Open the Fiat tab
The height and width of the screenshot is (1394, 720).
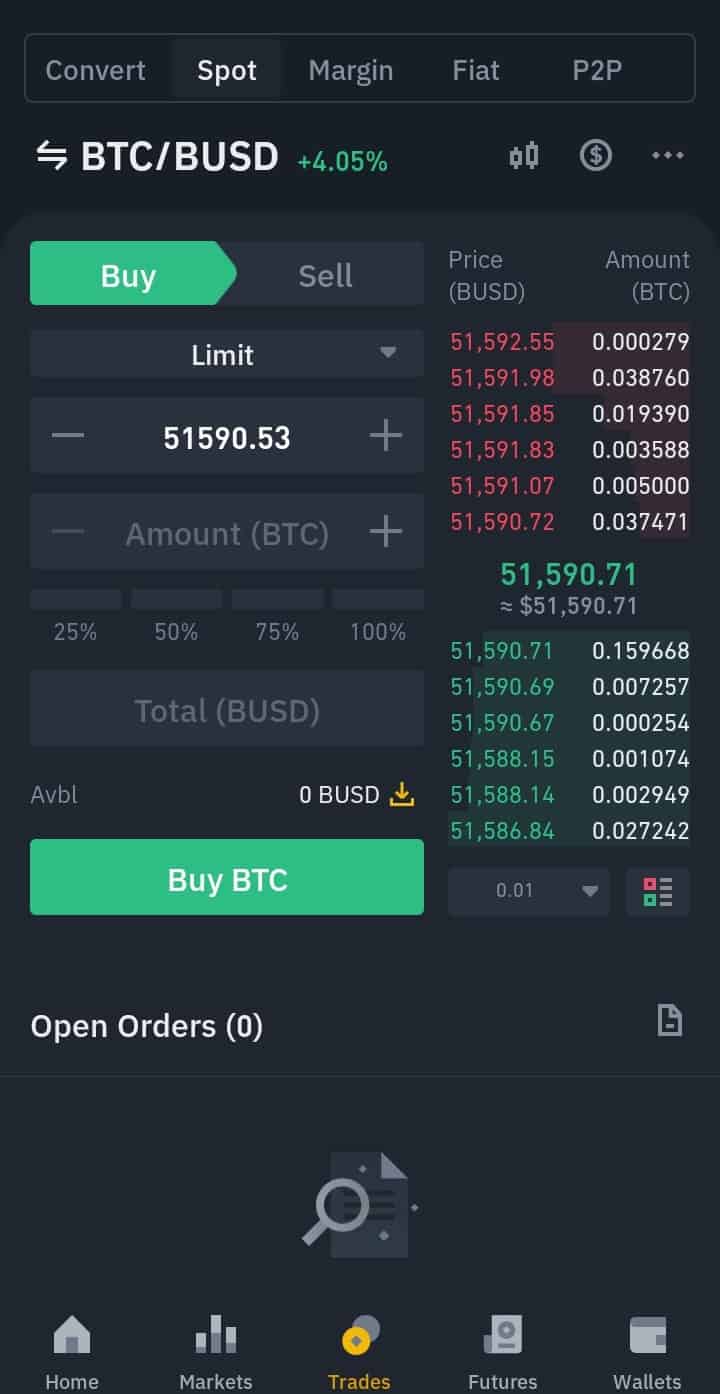point(476,70)
